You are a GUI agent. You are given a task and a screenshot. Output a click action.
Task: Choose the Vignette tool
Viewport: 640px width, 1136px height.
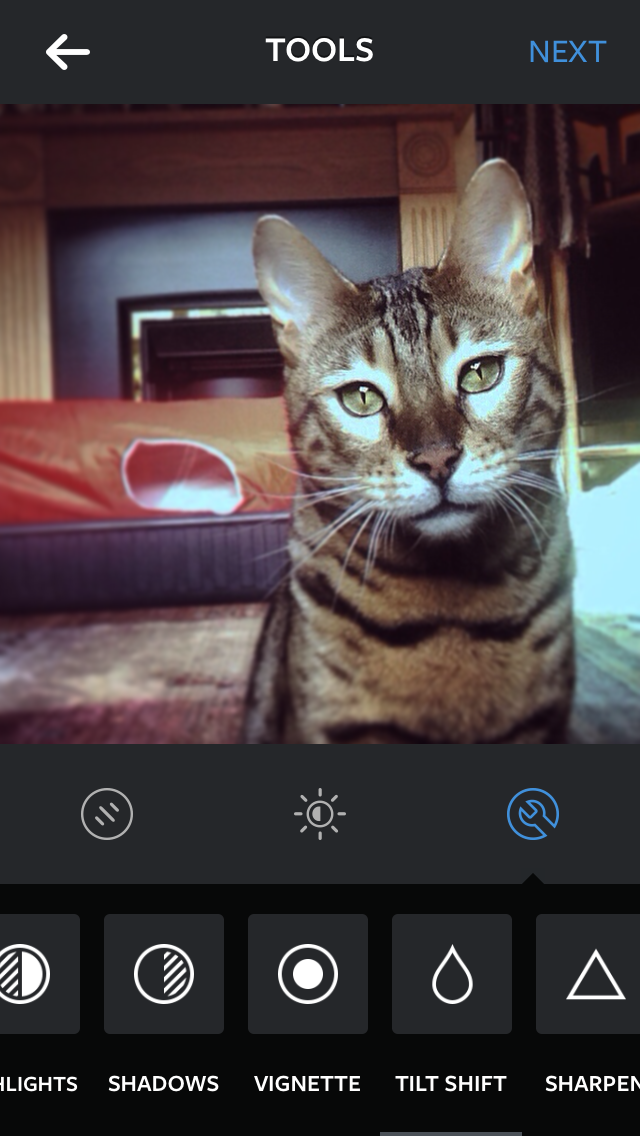308,974
